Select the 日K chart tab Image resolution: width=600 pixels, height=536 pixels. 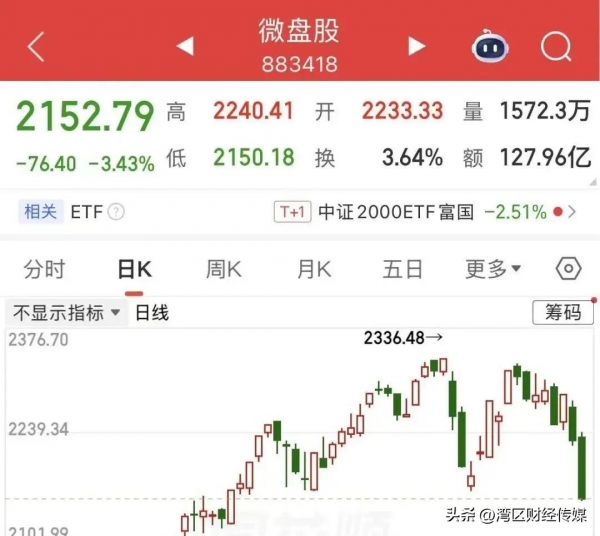tap(133, 269)
